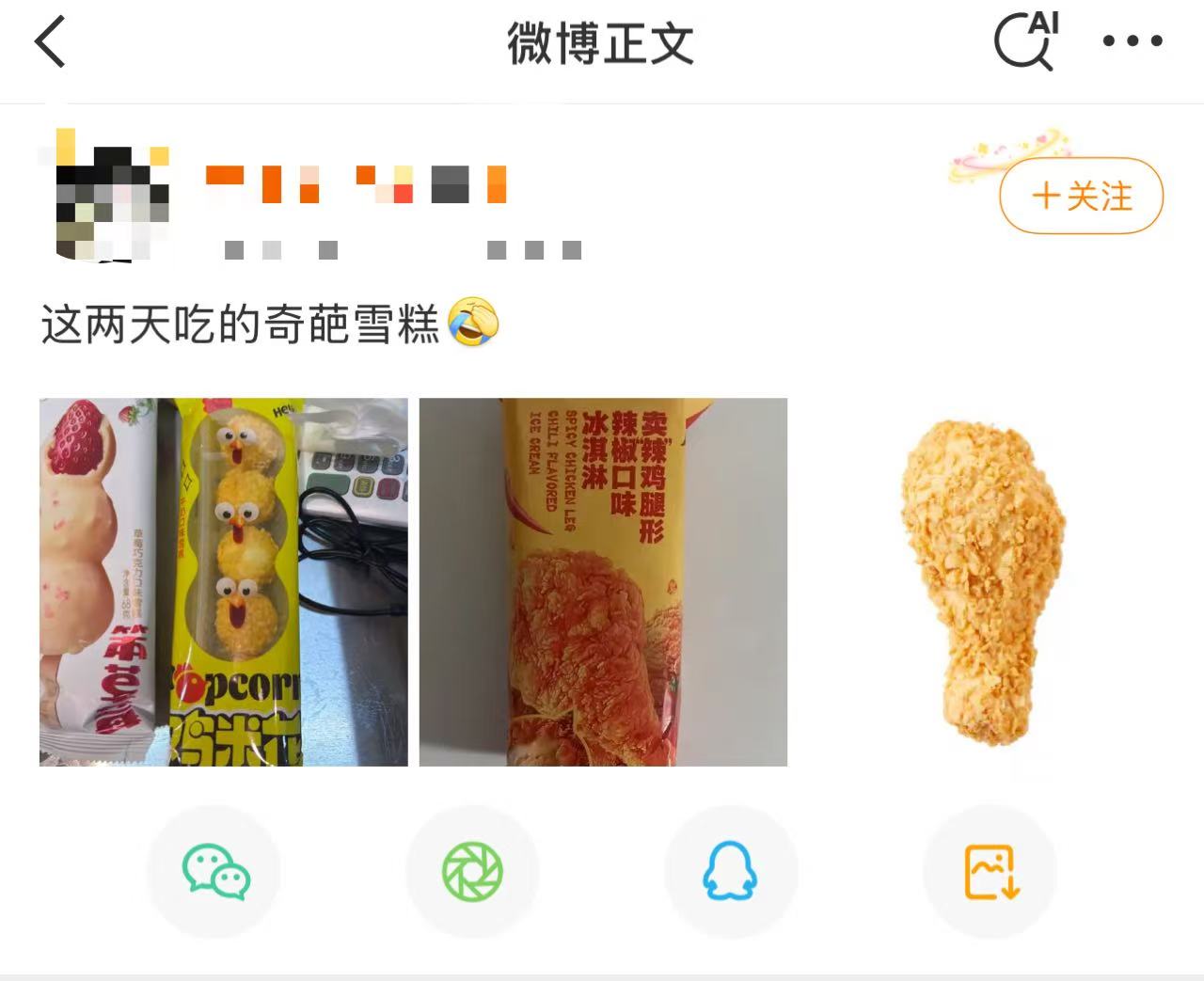Open the fried drumstick image
This screenshot has height=981, width=1204.
(983, 581)
